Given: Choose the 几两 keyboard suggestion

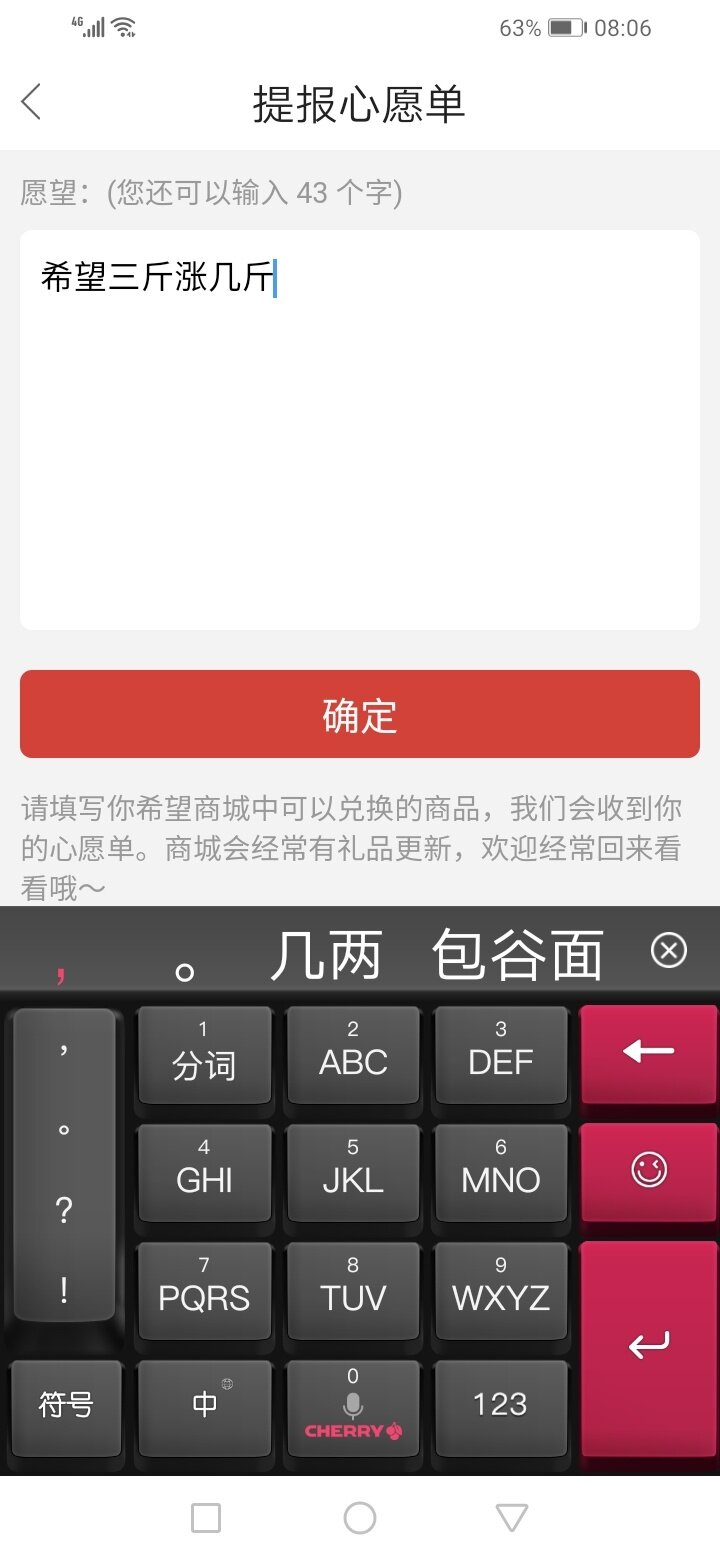Looking at the screenshot, I should tap(326, 954).
